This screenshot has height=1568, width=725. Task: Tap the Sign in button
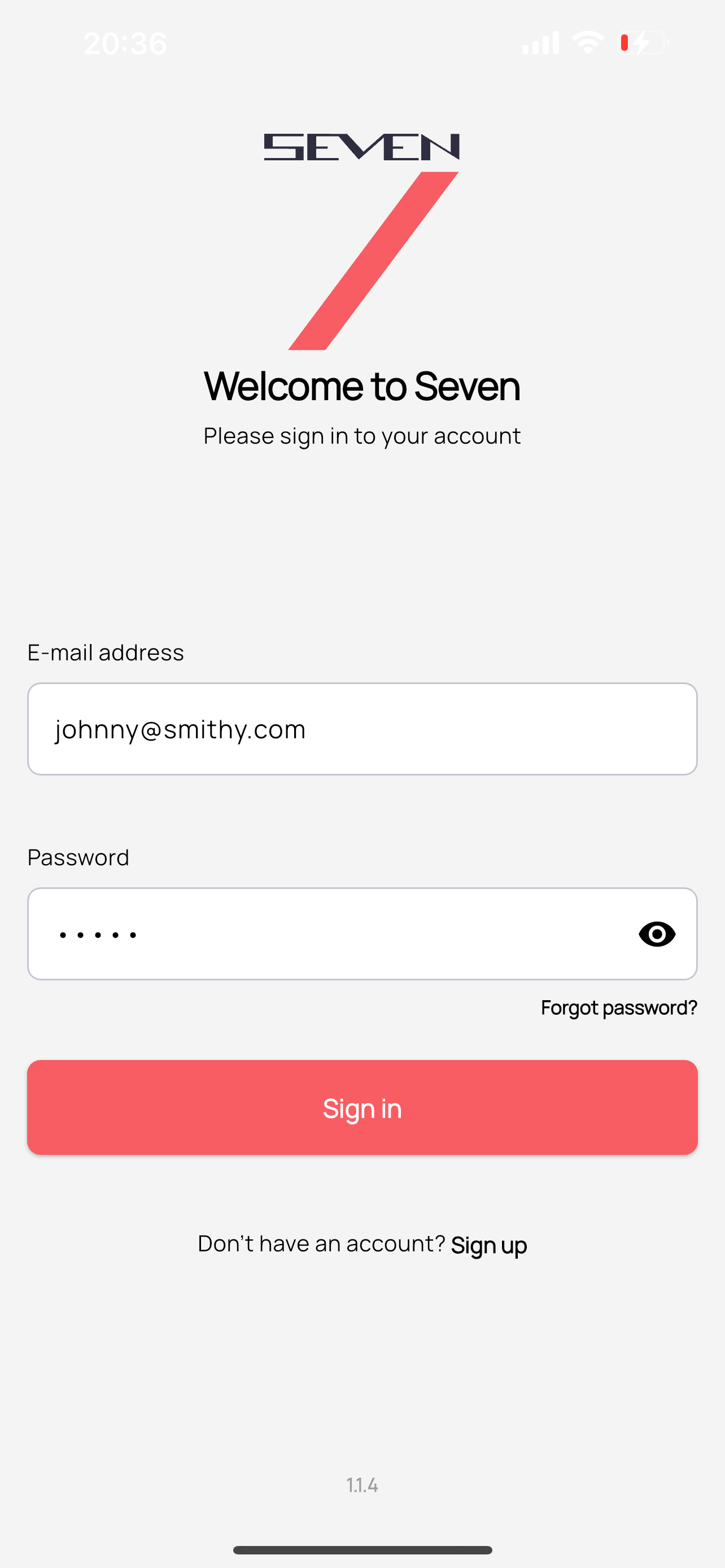(362, 1107)
